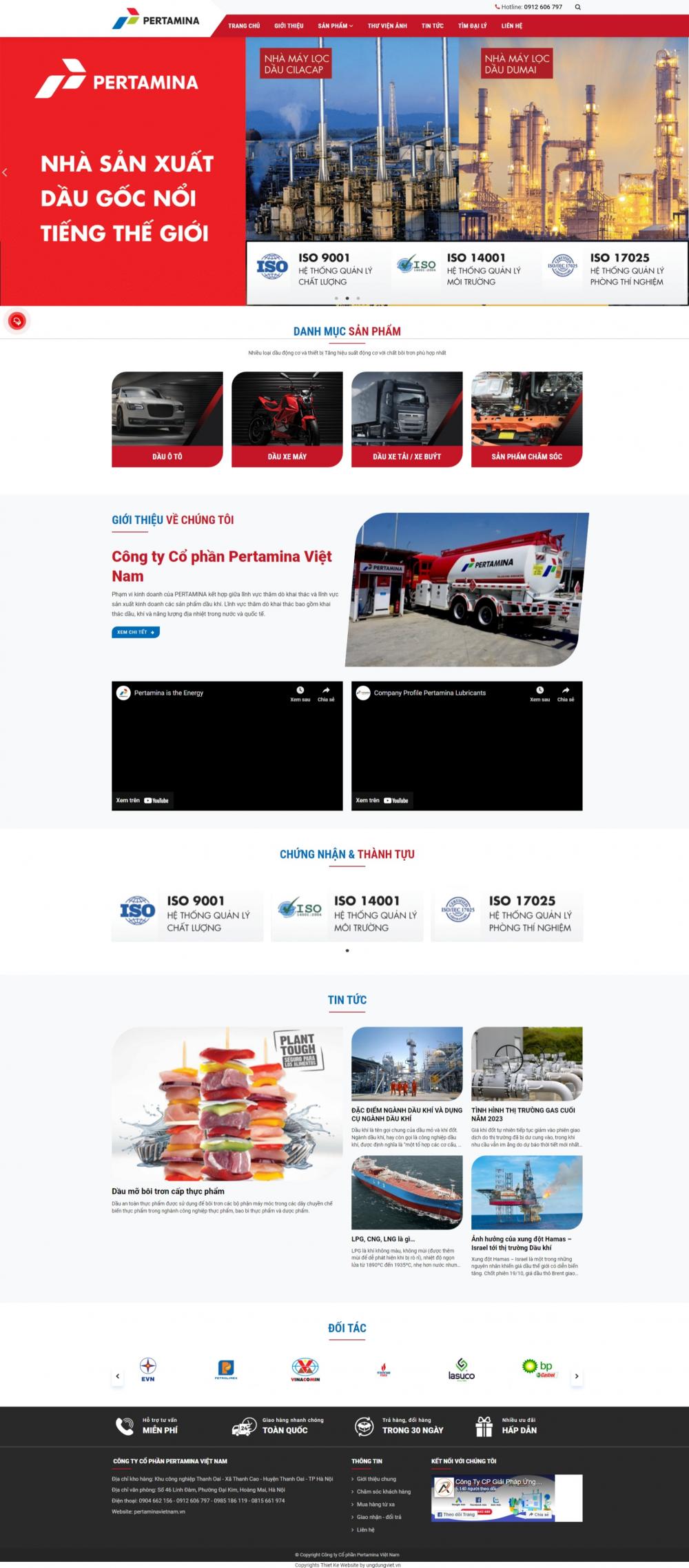689x1568 pixels.
Task: Open footer link Chăm sóc khách hàng
Action: [383, 1491]
